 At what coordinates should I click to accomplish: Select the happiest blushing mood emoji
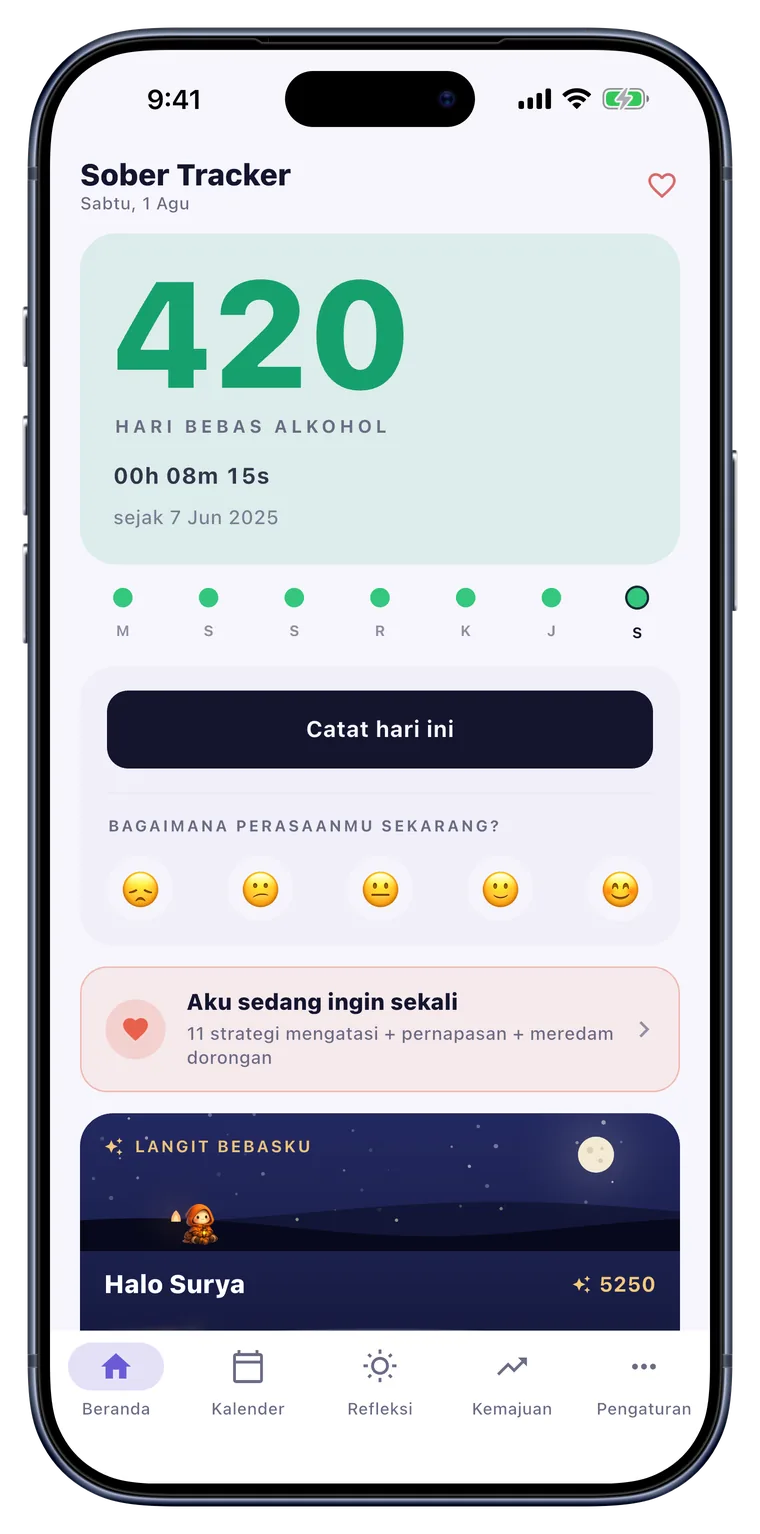620,889
